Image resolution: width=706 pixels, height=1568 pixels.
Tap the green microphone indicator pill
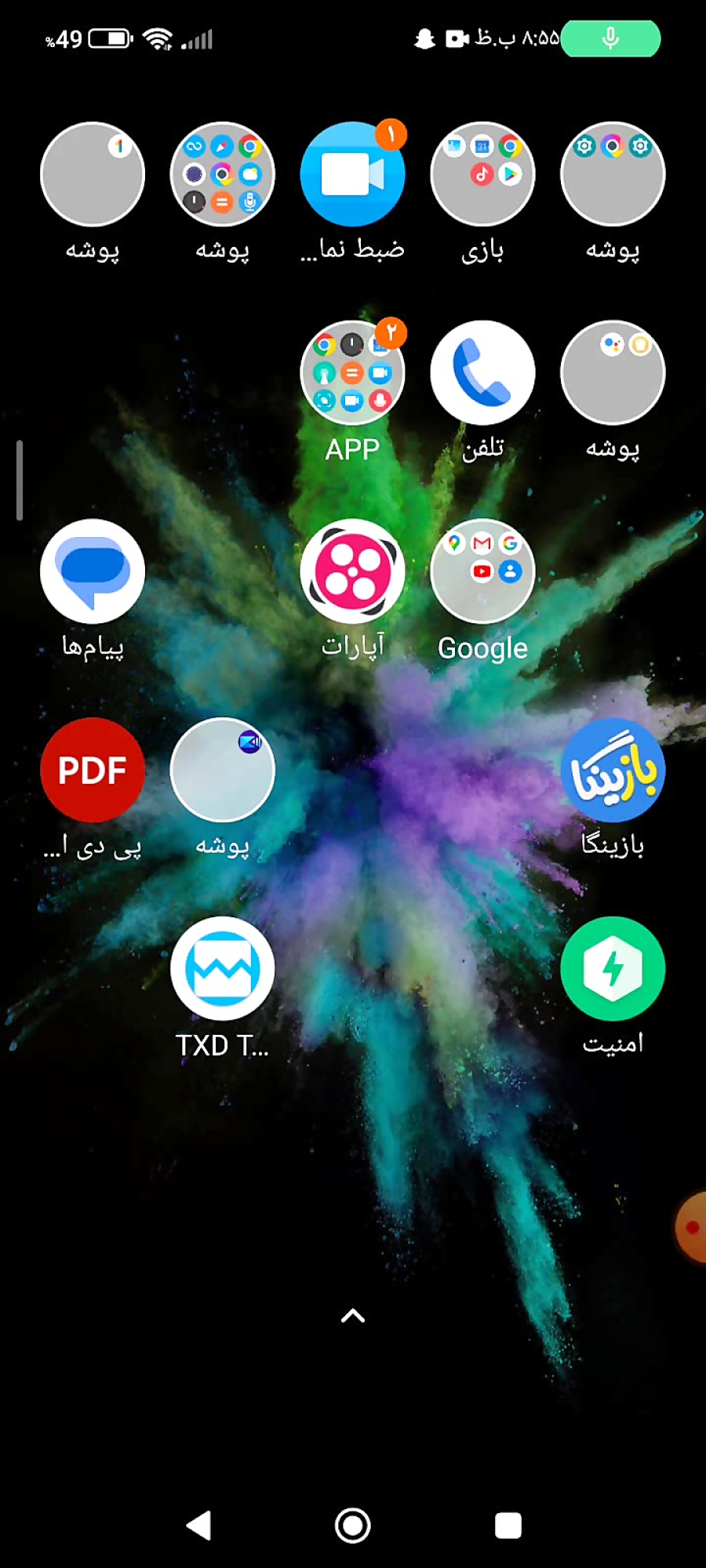coord(610,38)
